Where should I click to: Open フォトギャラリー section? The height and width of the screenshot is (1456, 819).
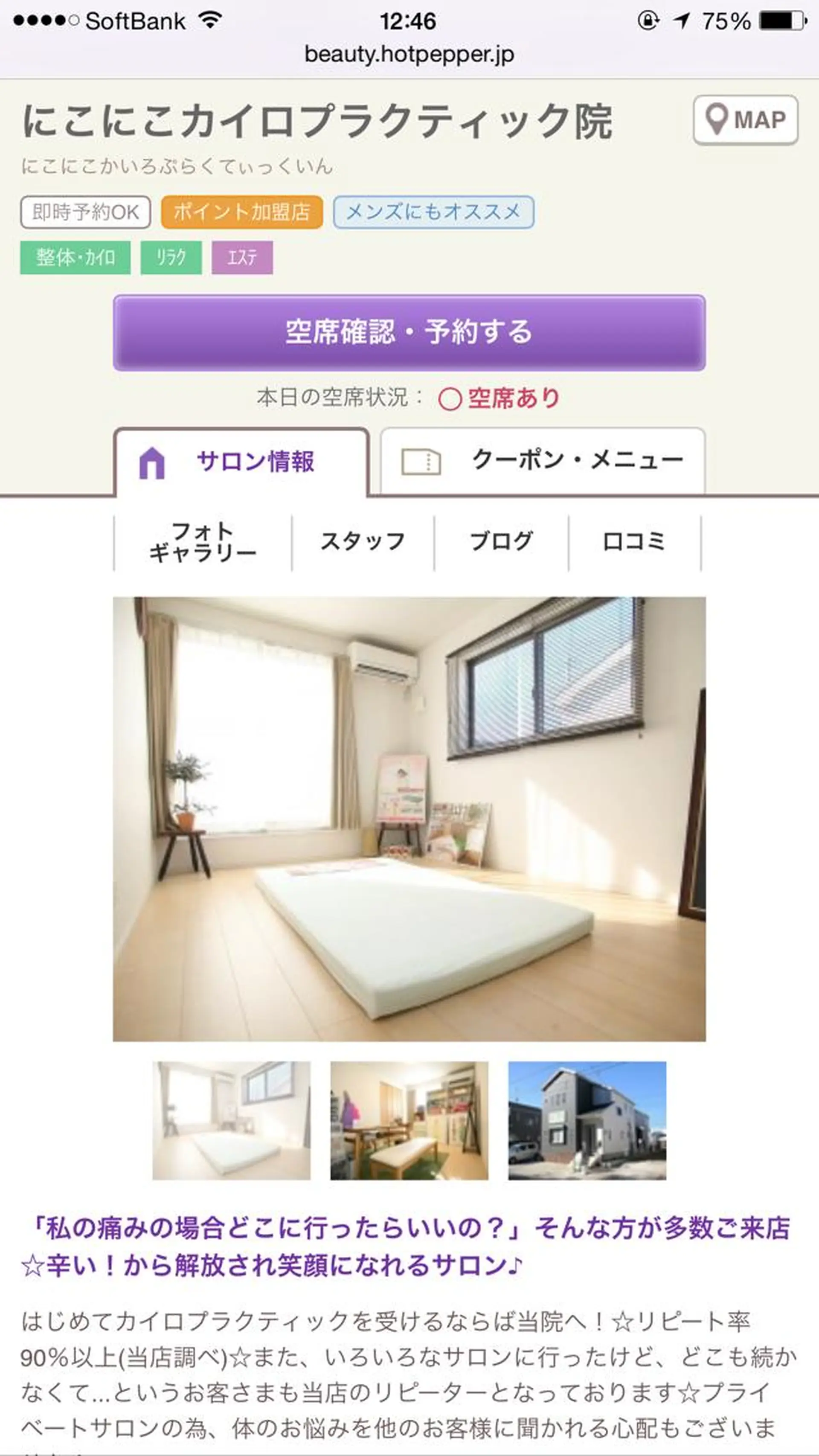[x=202, y=542]
